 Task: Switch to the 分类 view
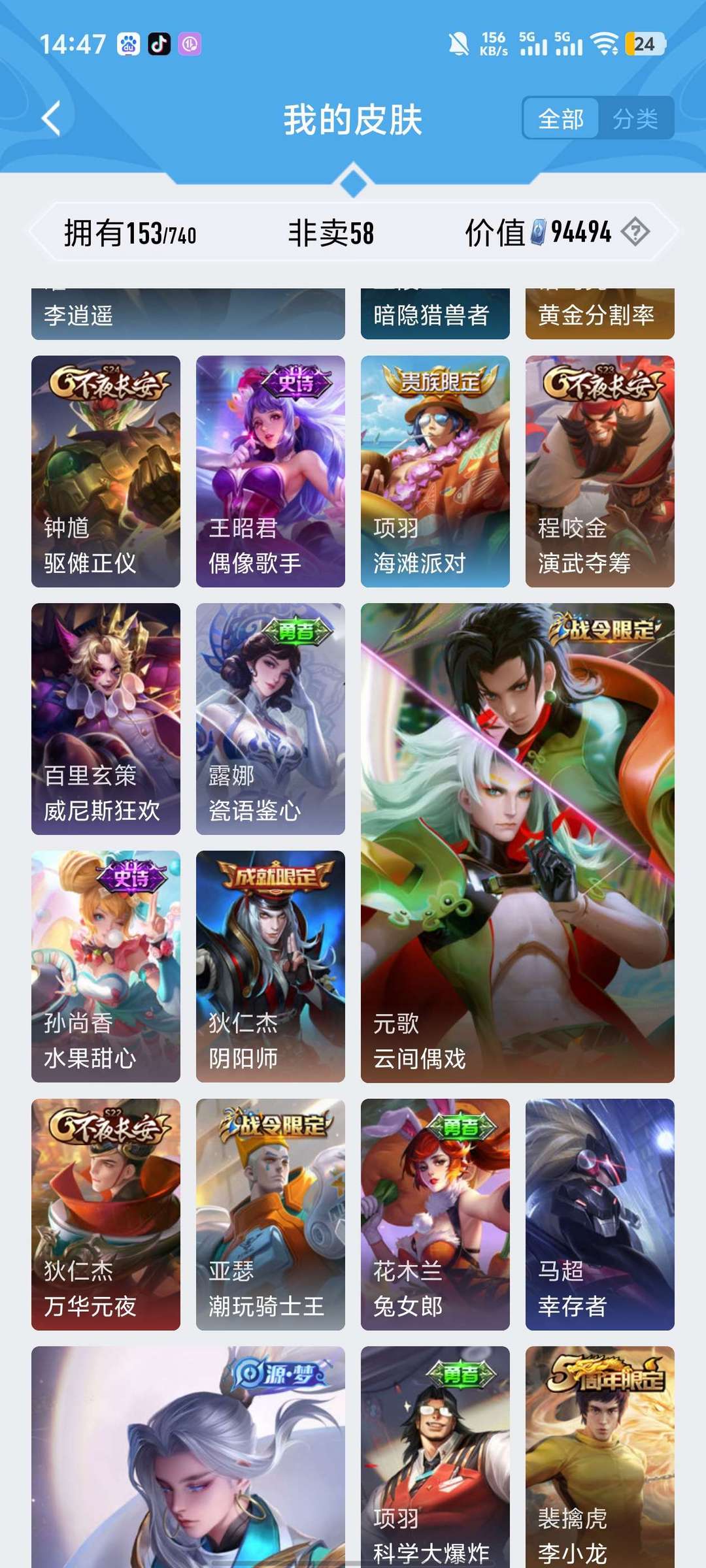(x=635, y=118)
